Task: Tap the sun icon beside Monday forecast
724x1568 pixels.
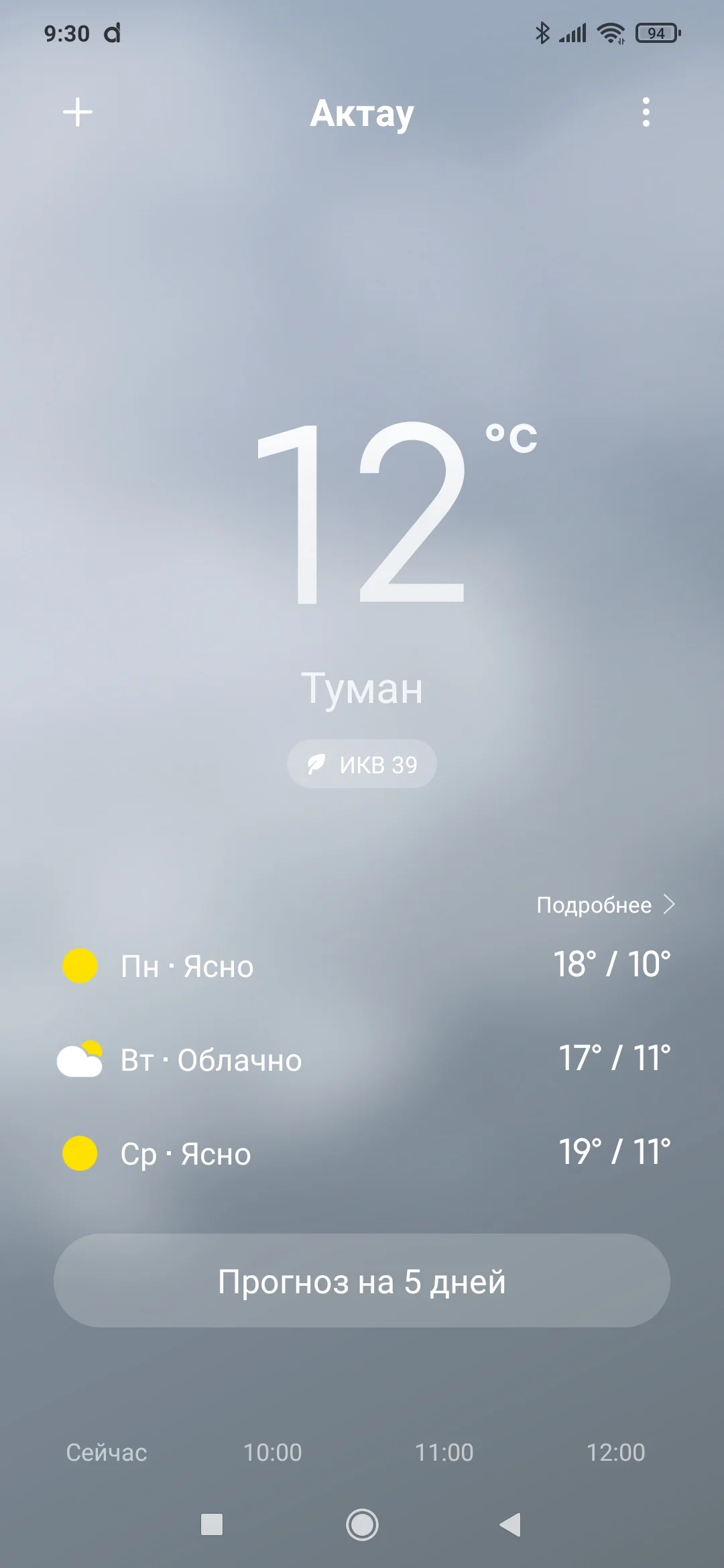Action: (x=80, y=965)
